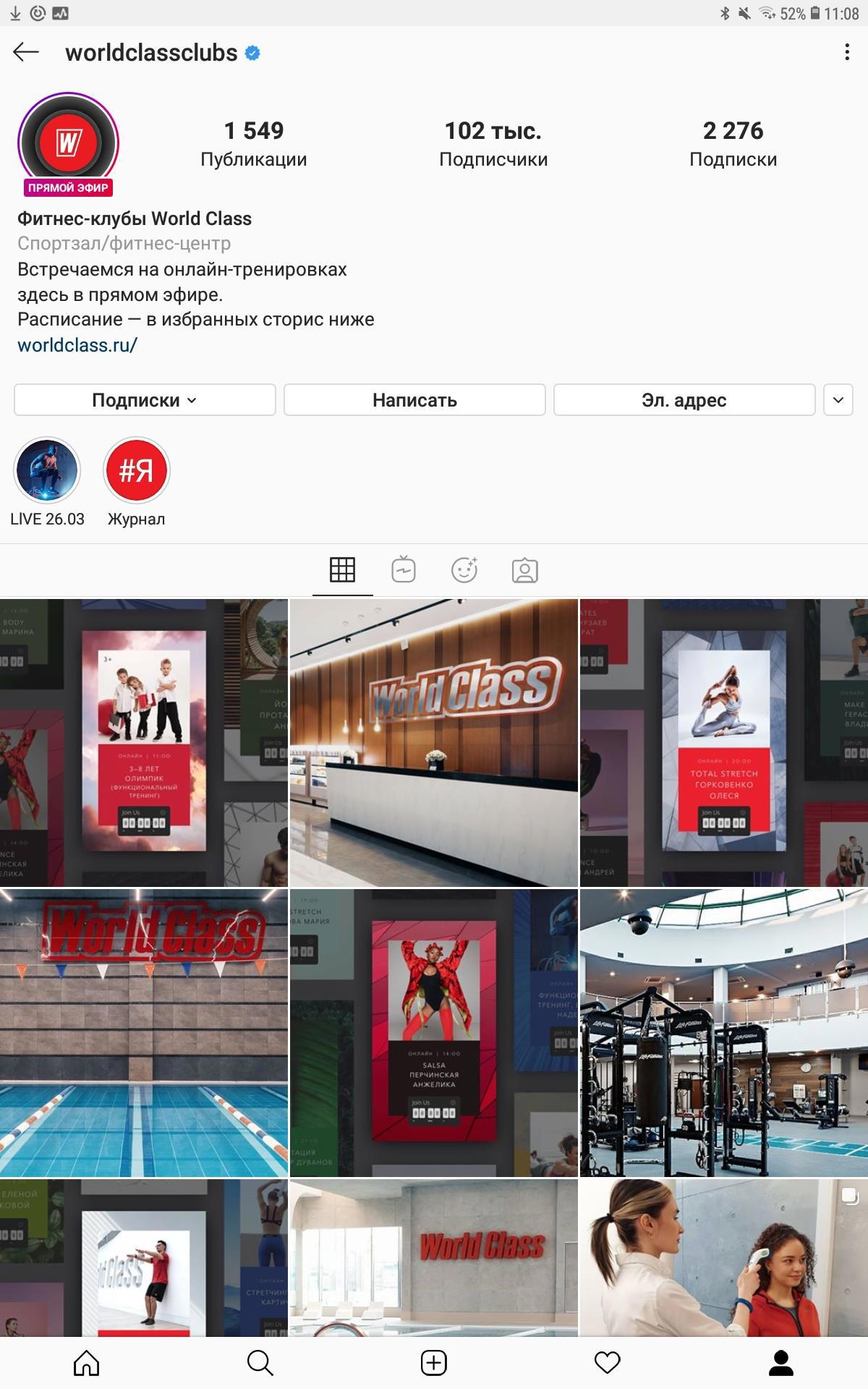Open the three-dot overflow menu
868x1389 pixels.
coord(846,52)
